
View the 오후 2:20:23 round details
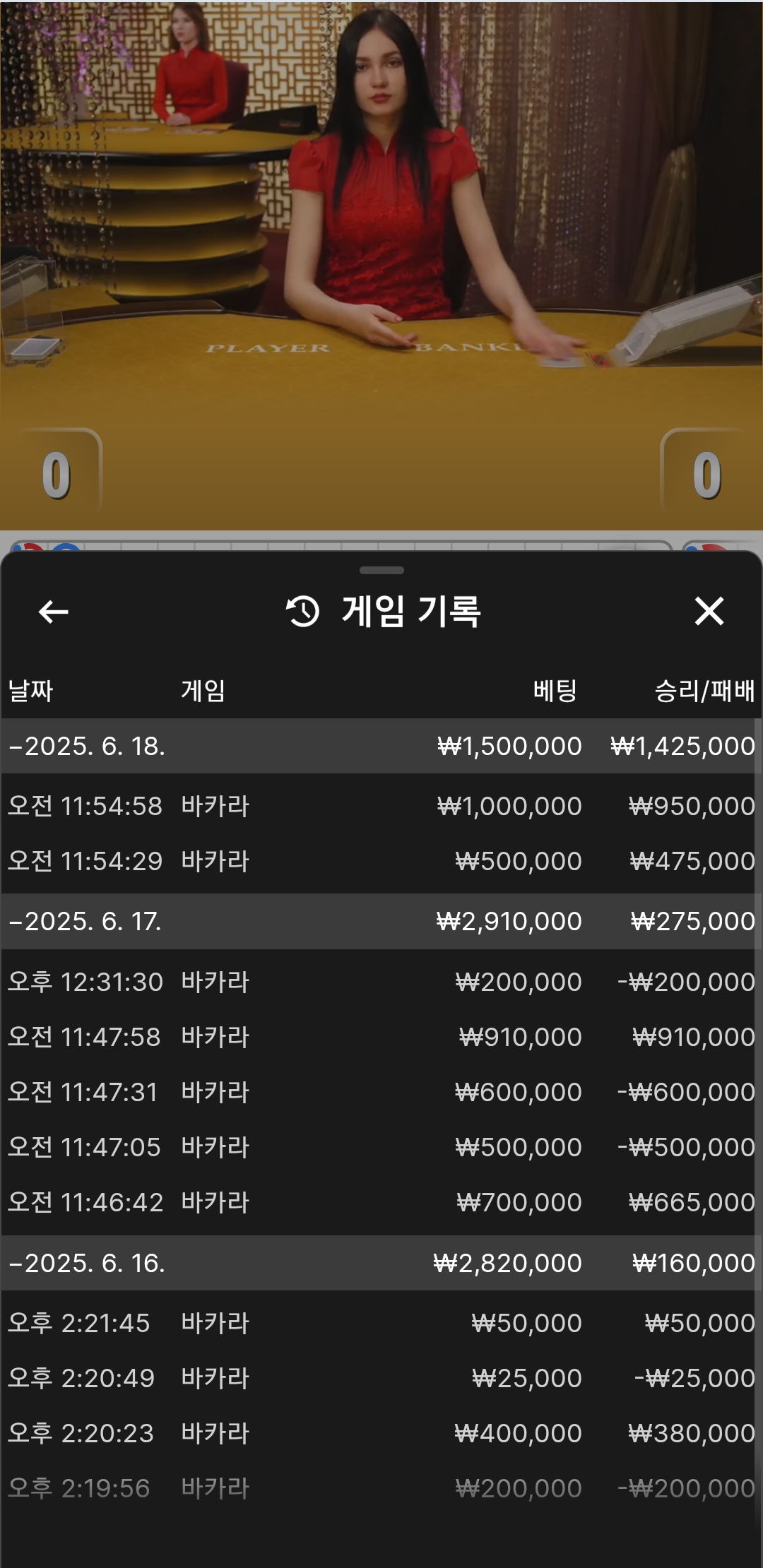381,1433
